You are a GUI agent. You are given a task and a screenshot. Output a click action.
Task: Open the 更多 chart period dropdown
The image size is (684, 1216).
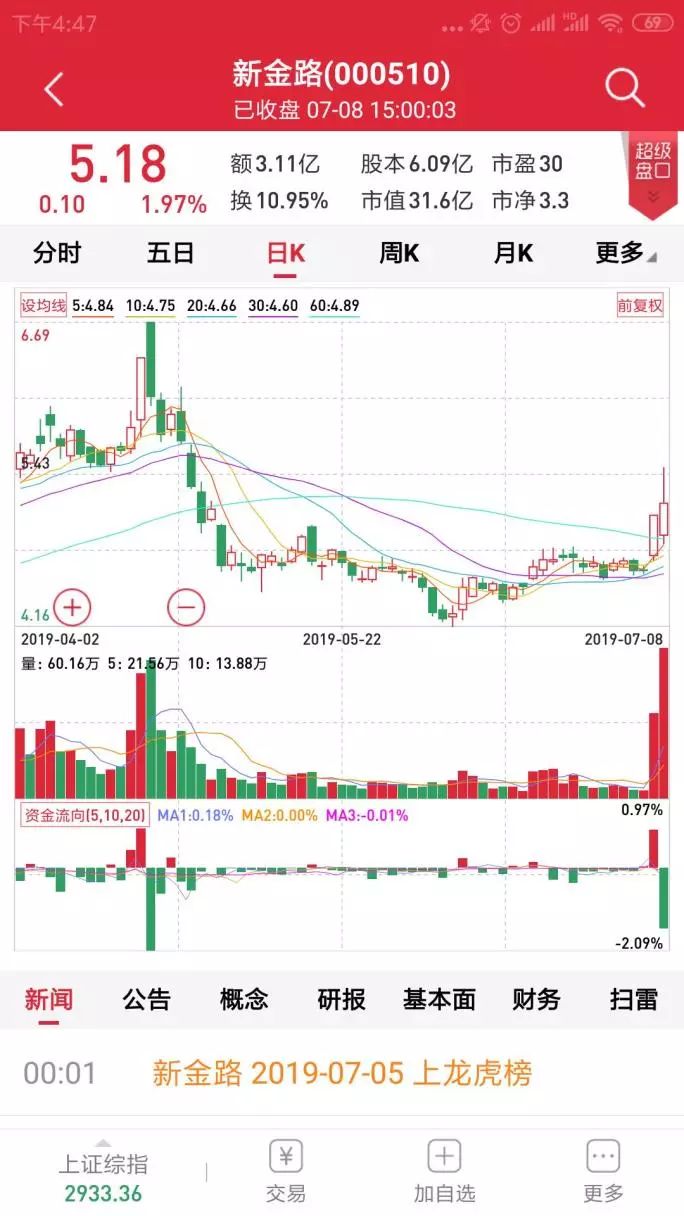point(626,253)
